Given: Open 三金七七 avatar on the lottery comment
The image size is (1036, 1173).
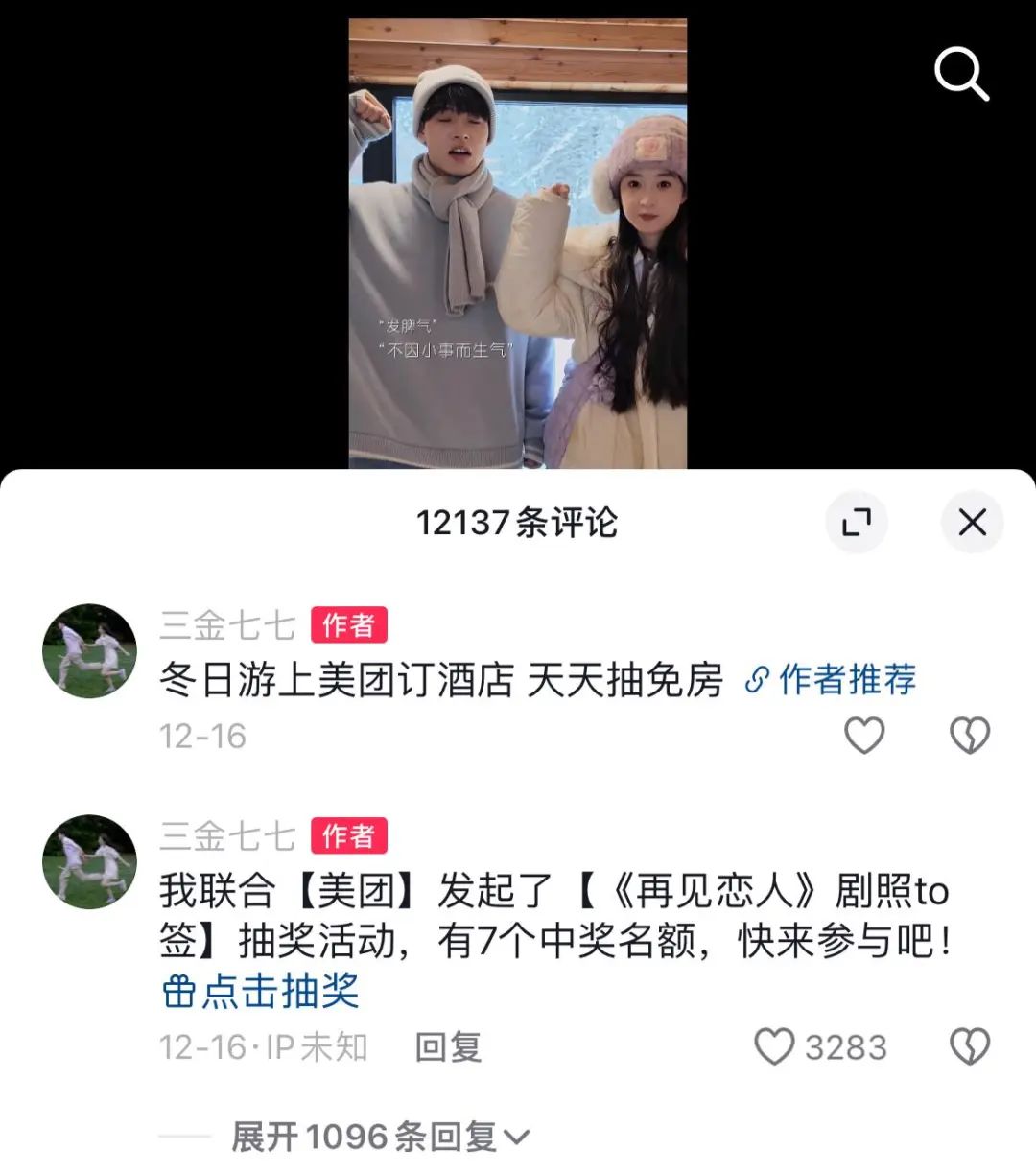Looking at the screenshot, I should [90, 862].
